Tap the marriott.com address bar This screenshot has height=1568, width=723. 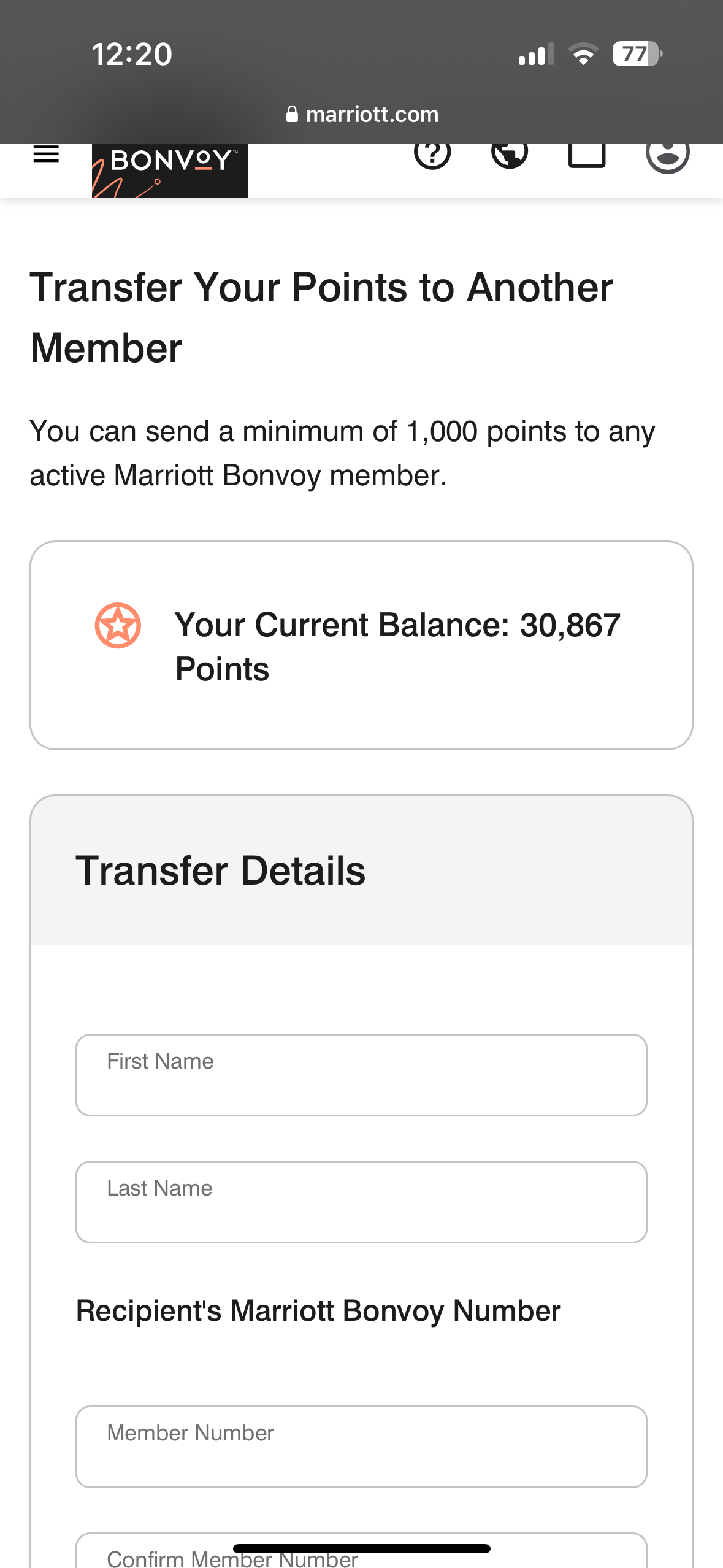(x=362, y=114)
